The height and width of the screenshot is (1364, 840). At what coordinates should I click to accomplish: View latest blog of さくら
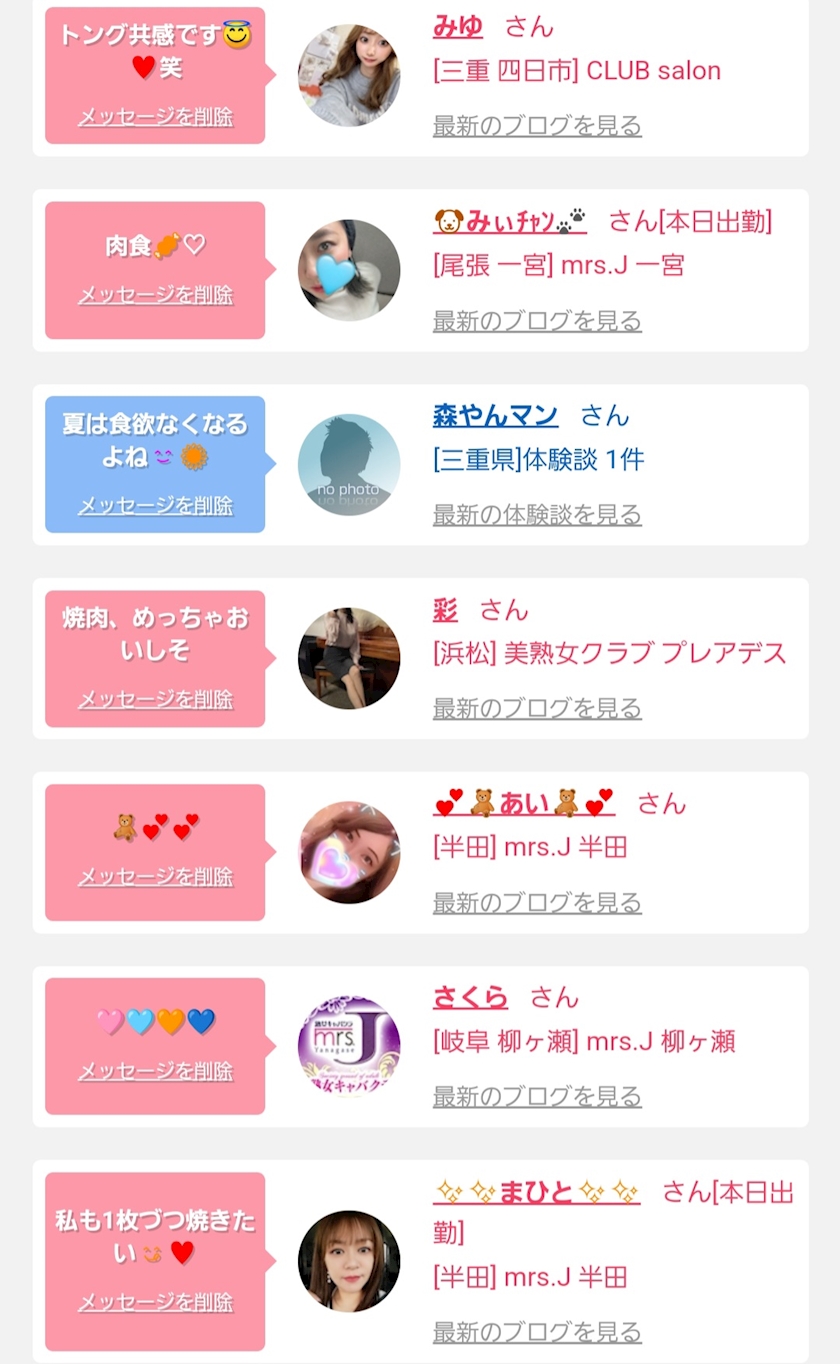(537, 1097)
